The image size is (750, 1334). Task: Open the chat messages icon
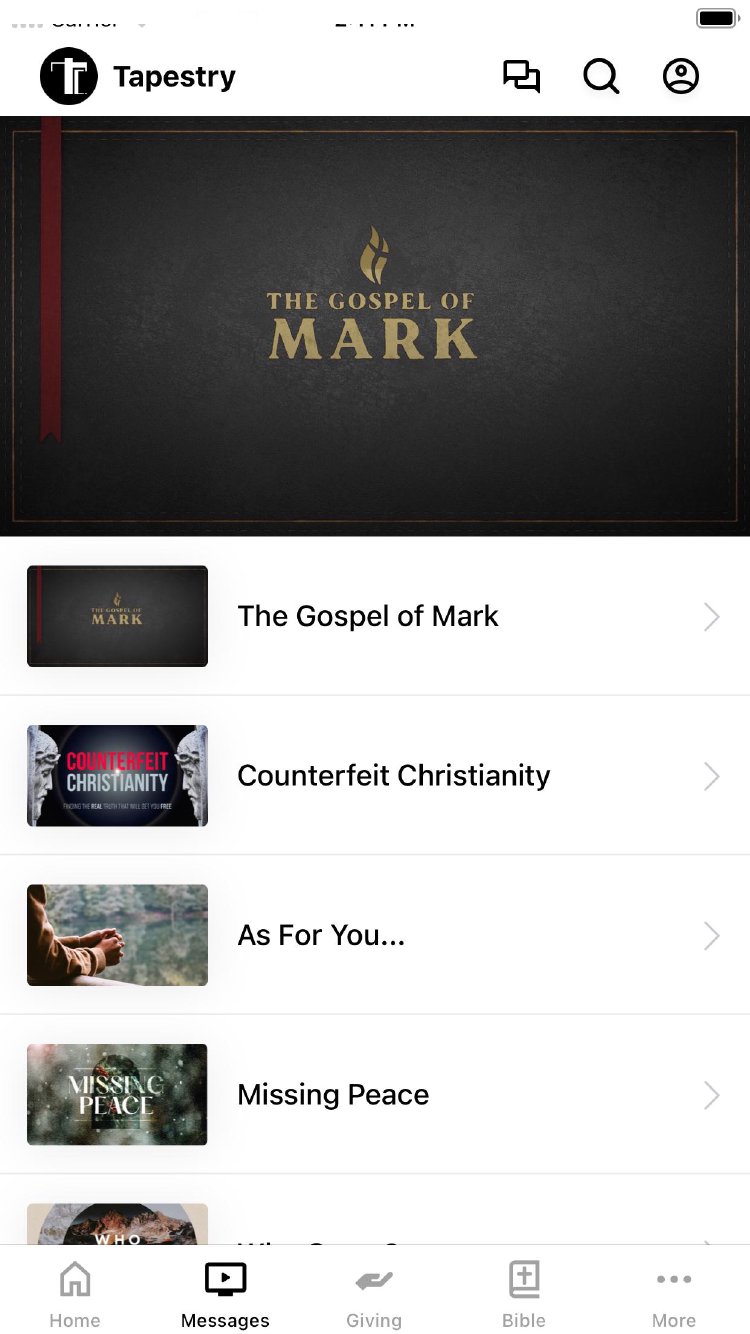(521, 77)
